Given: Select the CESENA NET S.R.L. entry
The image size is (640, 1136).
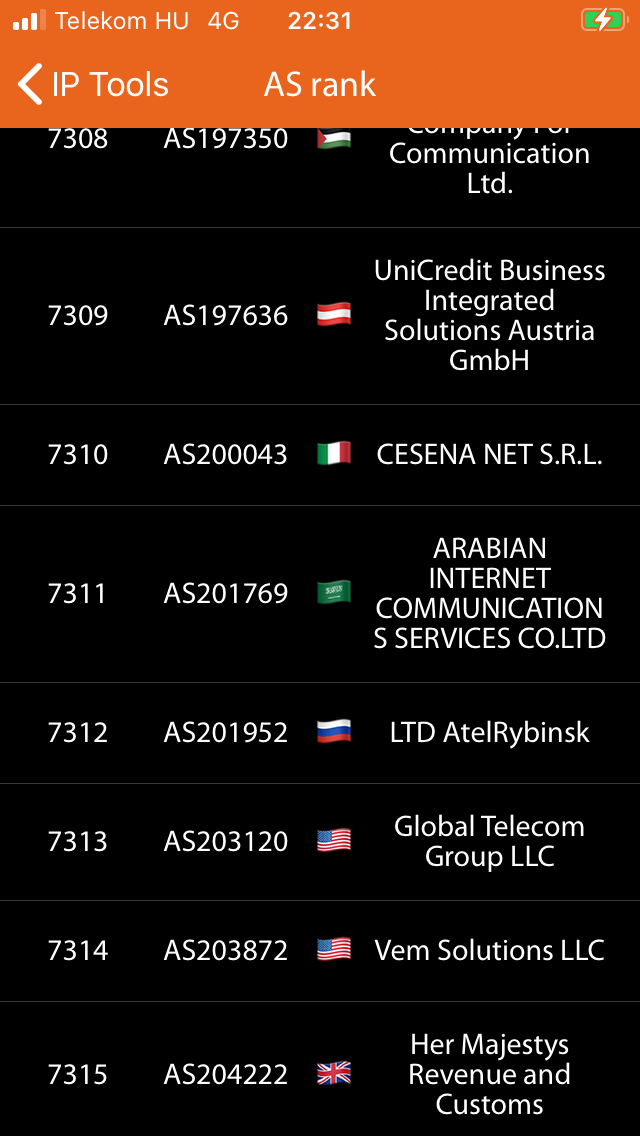Looking at the screenshot, I should click(320, 455).
